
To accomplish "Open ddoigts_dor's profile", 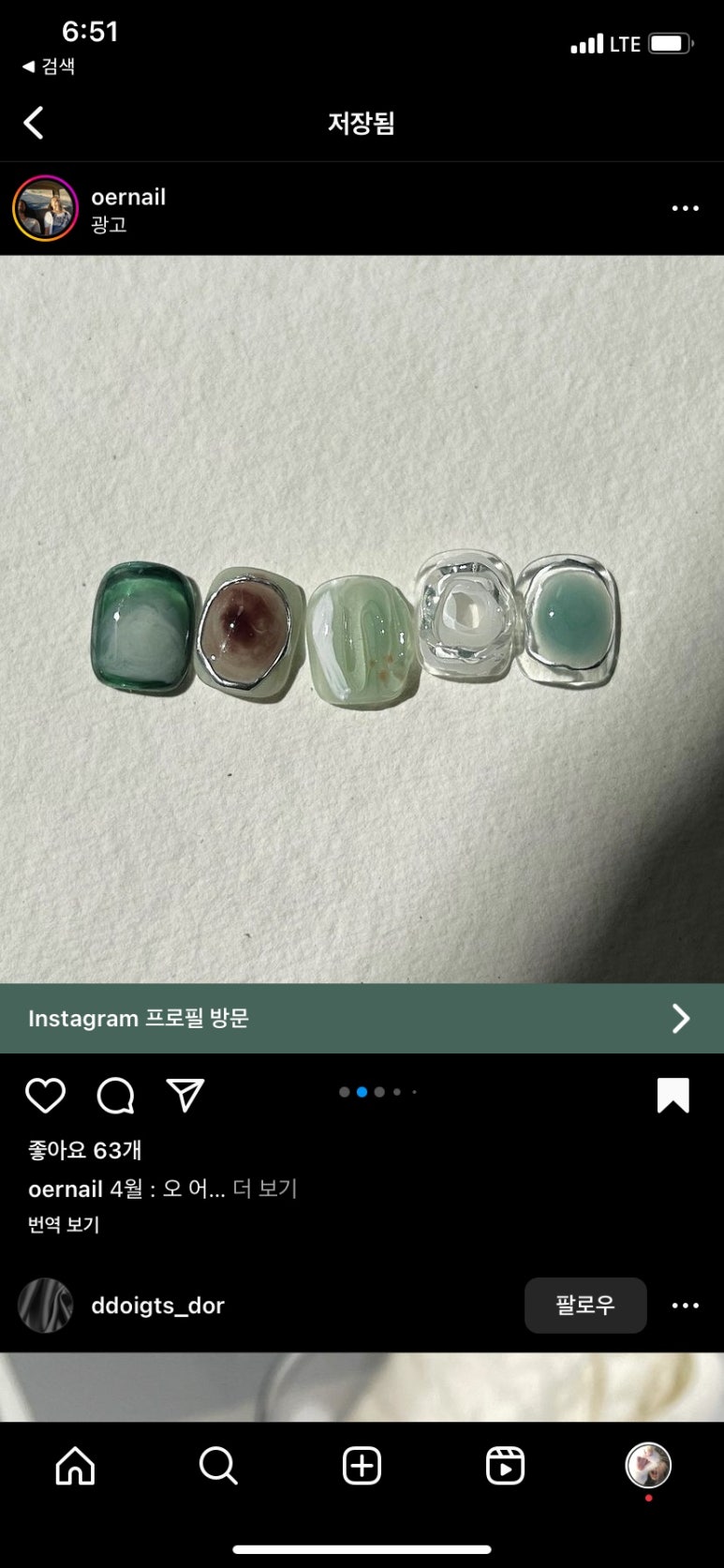I will click(157, 1306).
